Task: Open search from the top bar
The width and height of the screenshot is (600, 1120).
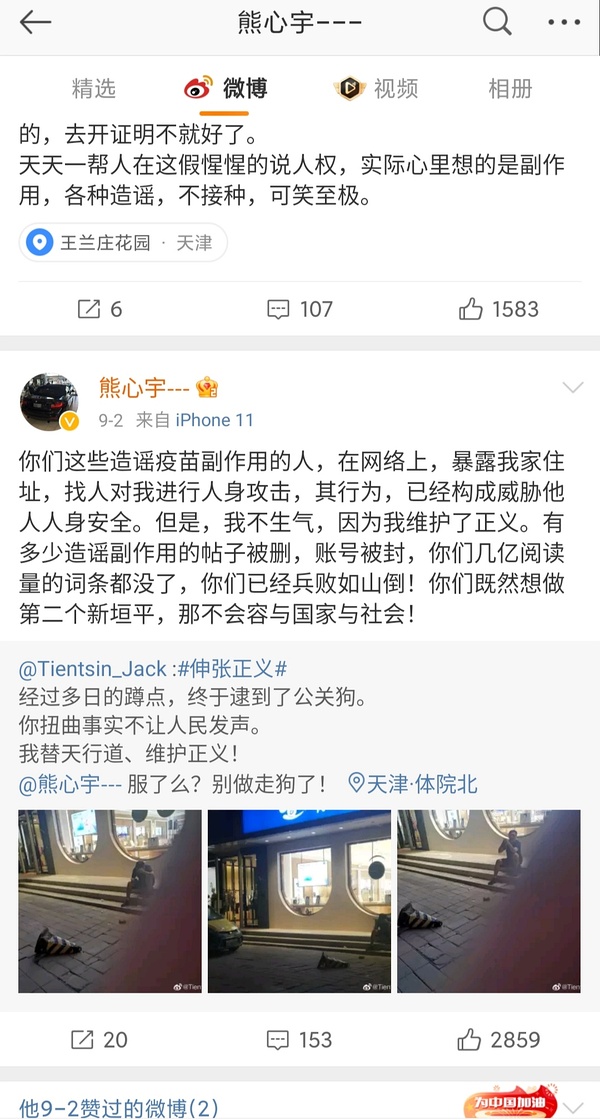Action: (497, 23)
